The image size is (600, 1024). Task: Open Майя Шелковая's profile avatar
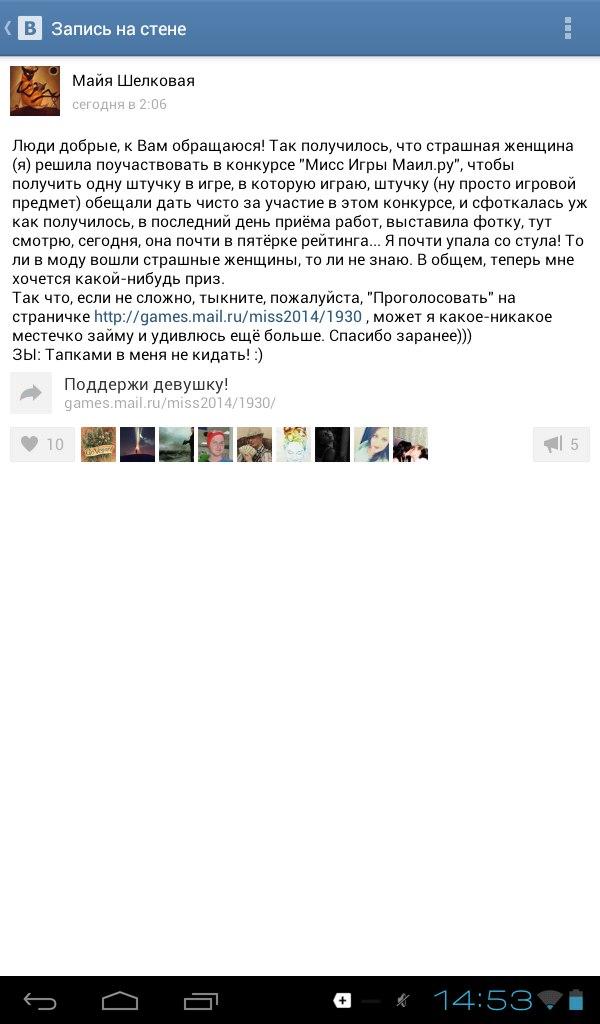35,91
